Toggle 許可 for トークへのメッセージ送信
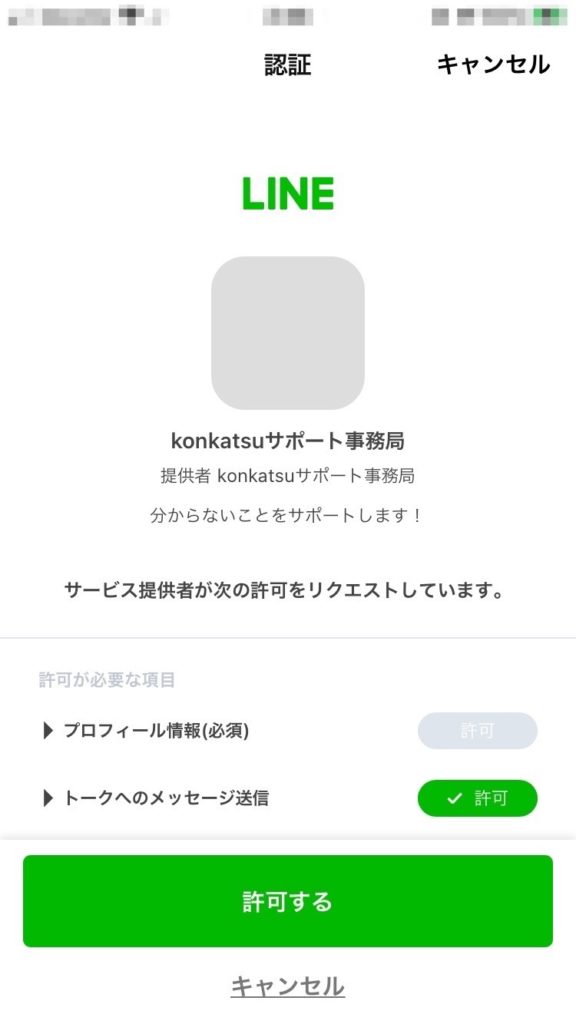 tap(477, 798)
